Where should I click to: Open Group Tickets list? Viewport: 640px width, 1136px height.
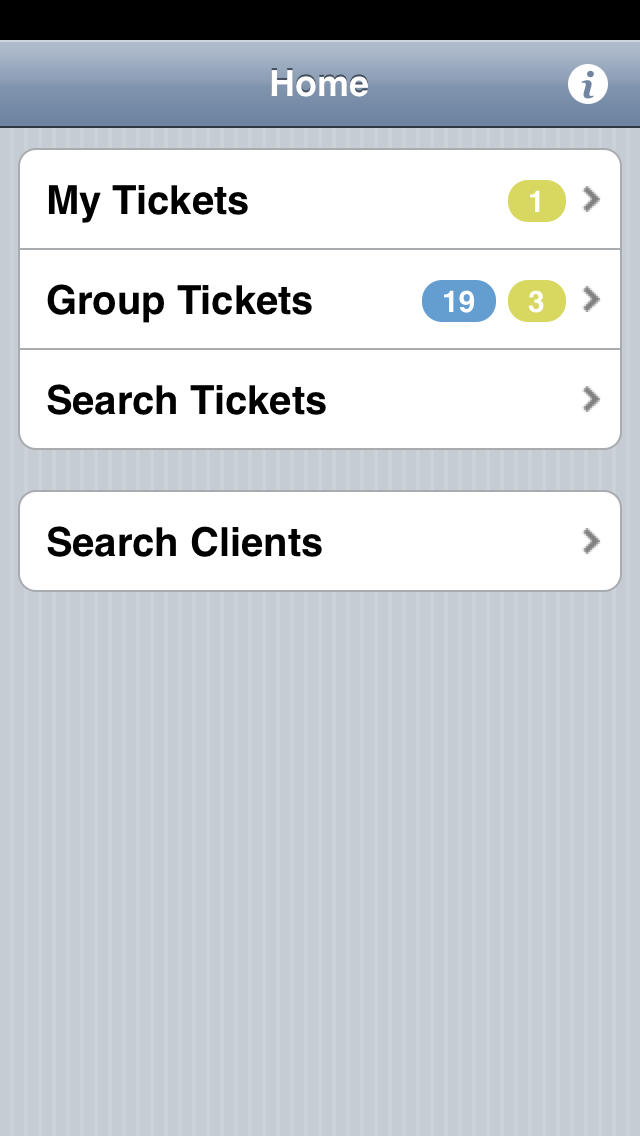pos(320,300)
